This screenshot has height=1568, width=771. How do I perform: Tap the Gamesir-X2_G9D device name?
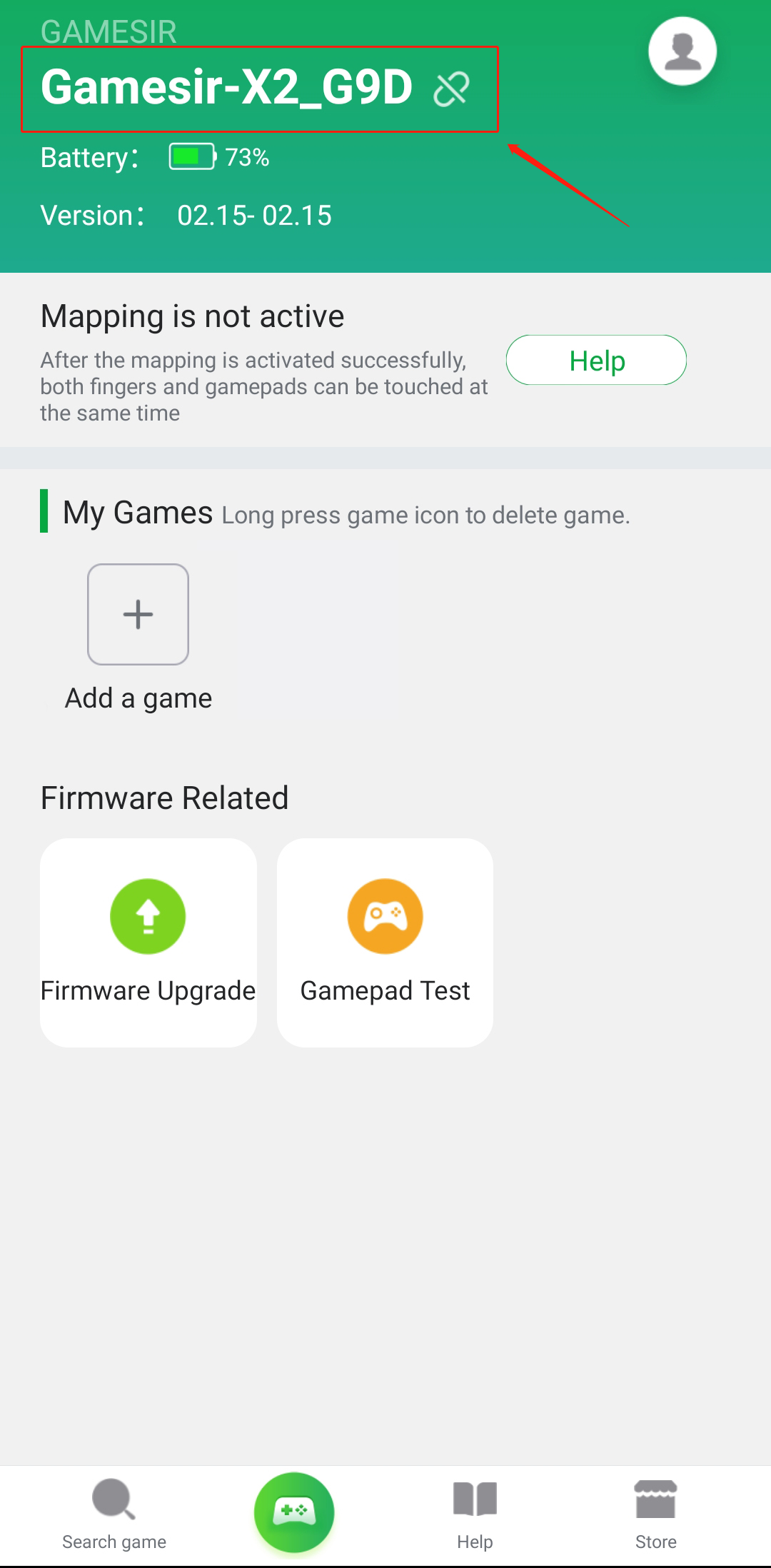point(227,88)
